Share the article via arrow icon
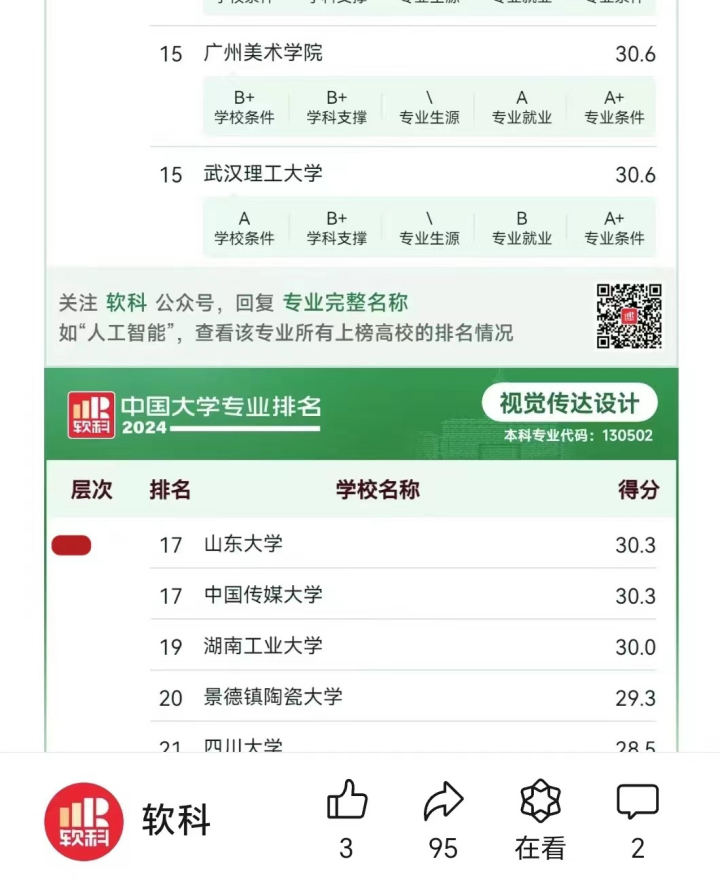Screen dimensions: 720x889 443,803
